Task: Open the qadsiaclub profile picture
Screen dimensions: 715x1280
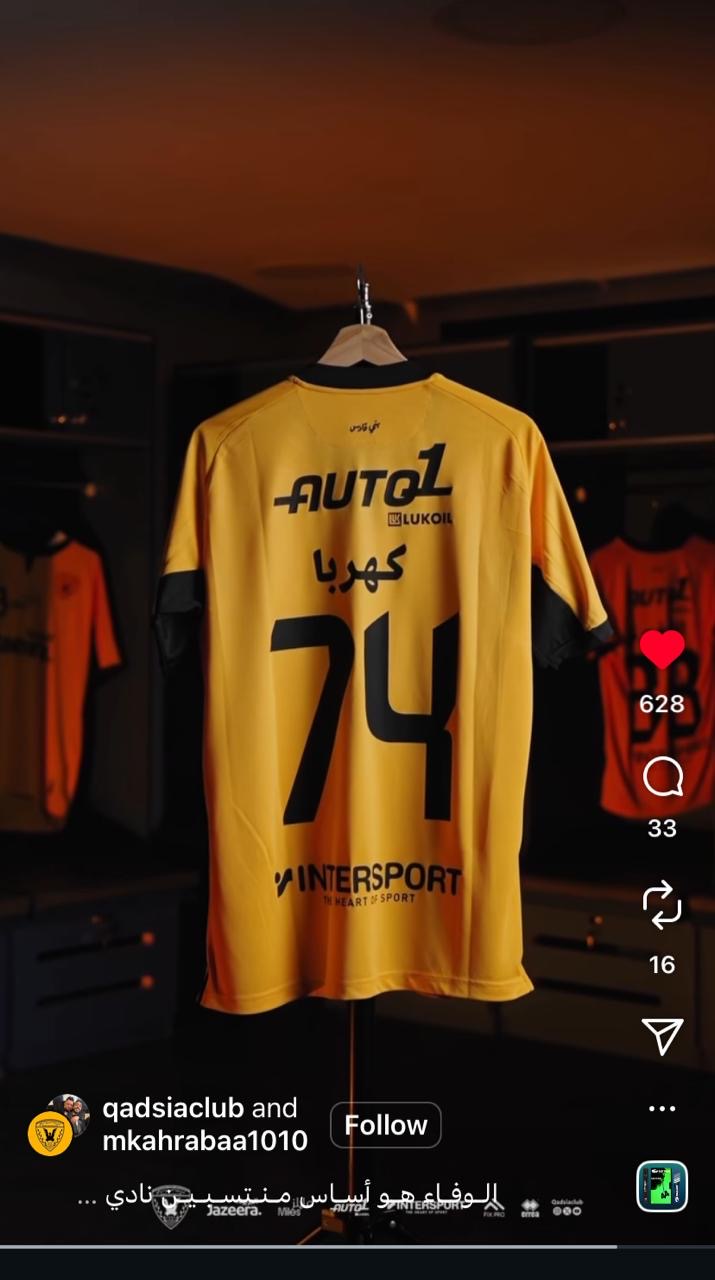Action: (50, 1133)
